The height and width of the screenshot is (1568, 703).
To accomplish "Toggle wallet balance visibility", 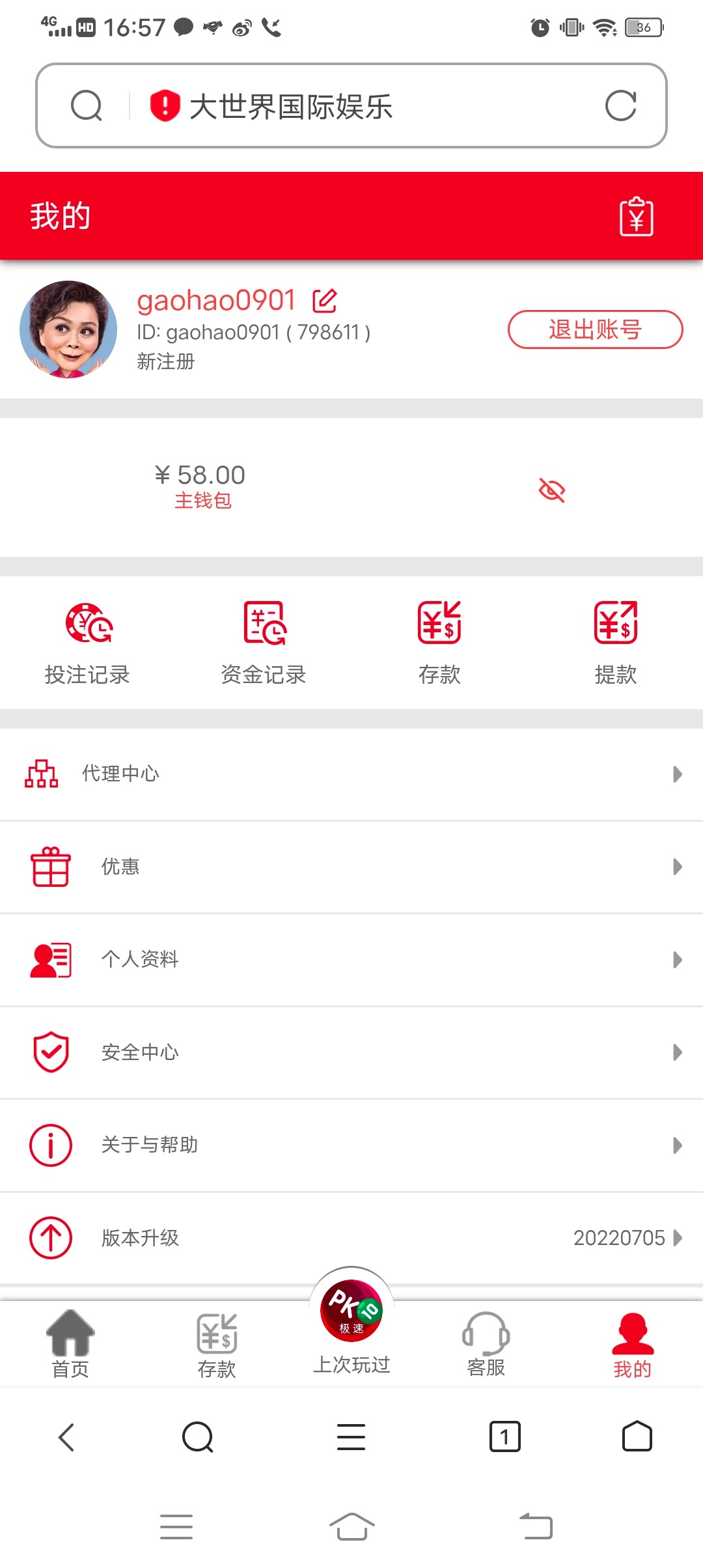I will pyautogui.click(x=552, y=490).
